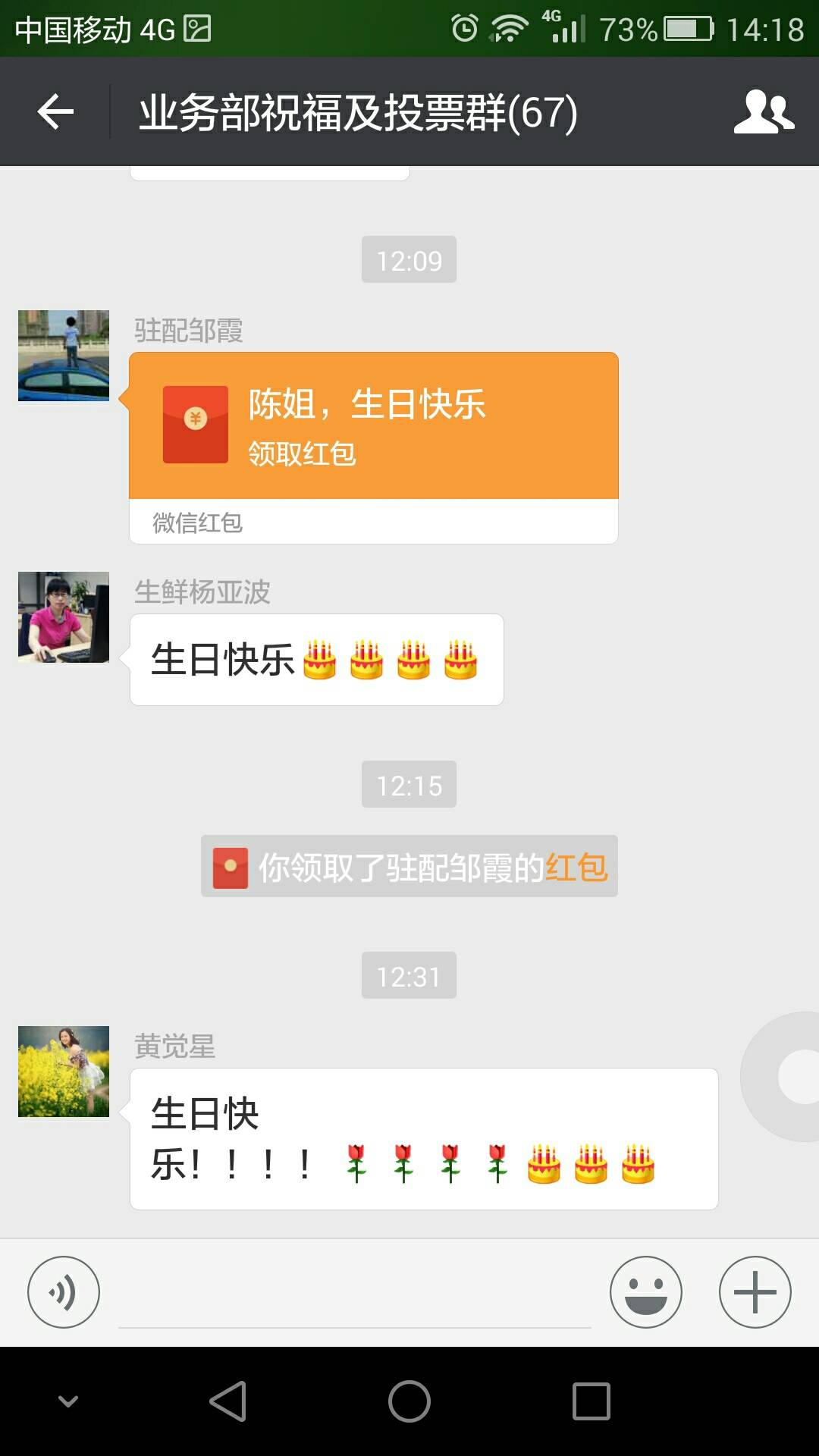Open the emoji picker
The width and height of the screenshot is (819, 1456).
tap(646, 1292)
